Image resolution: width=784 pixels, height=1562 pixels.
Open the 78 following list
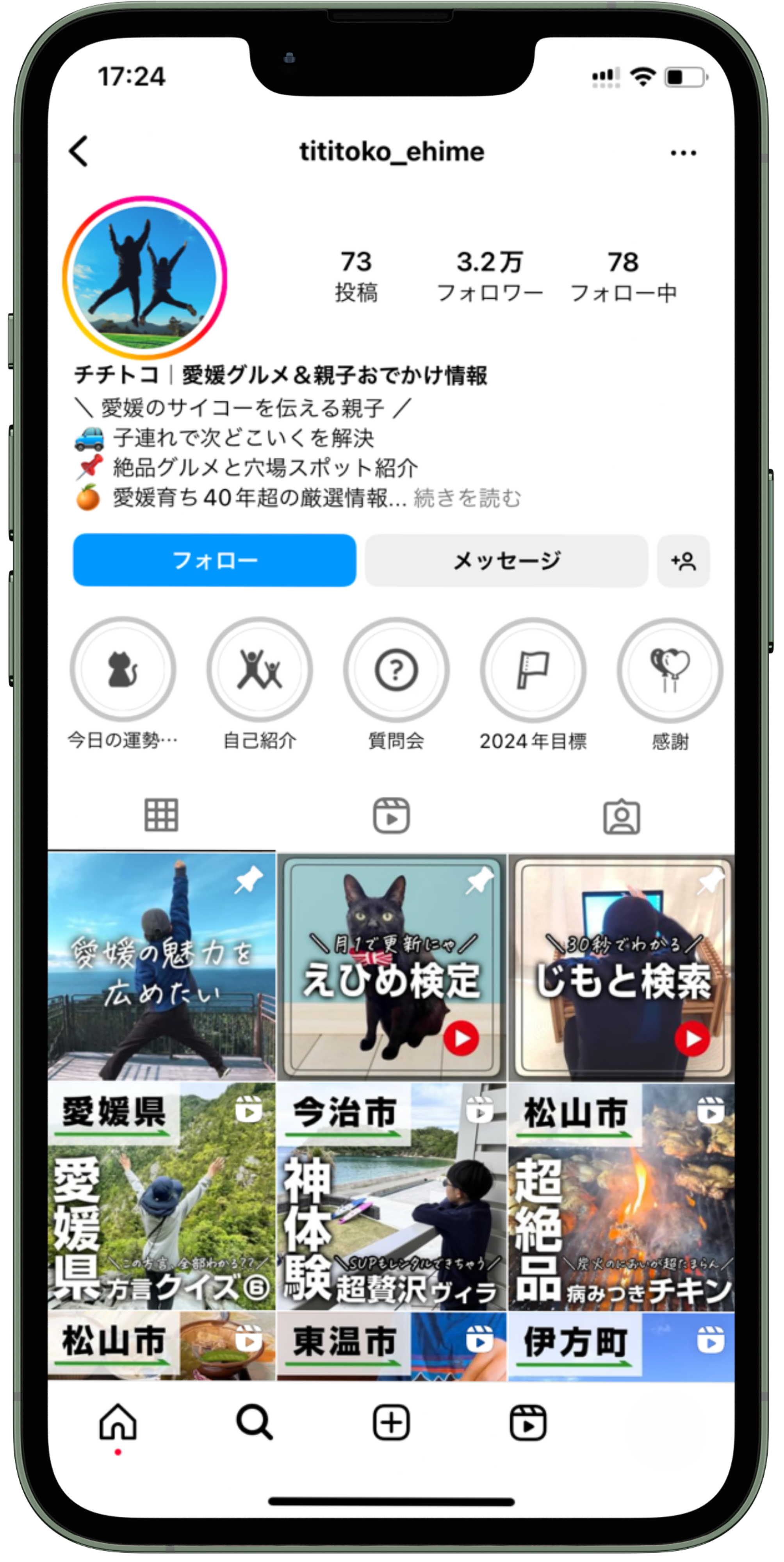click(x=623, y=276)
